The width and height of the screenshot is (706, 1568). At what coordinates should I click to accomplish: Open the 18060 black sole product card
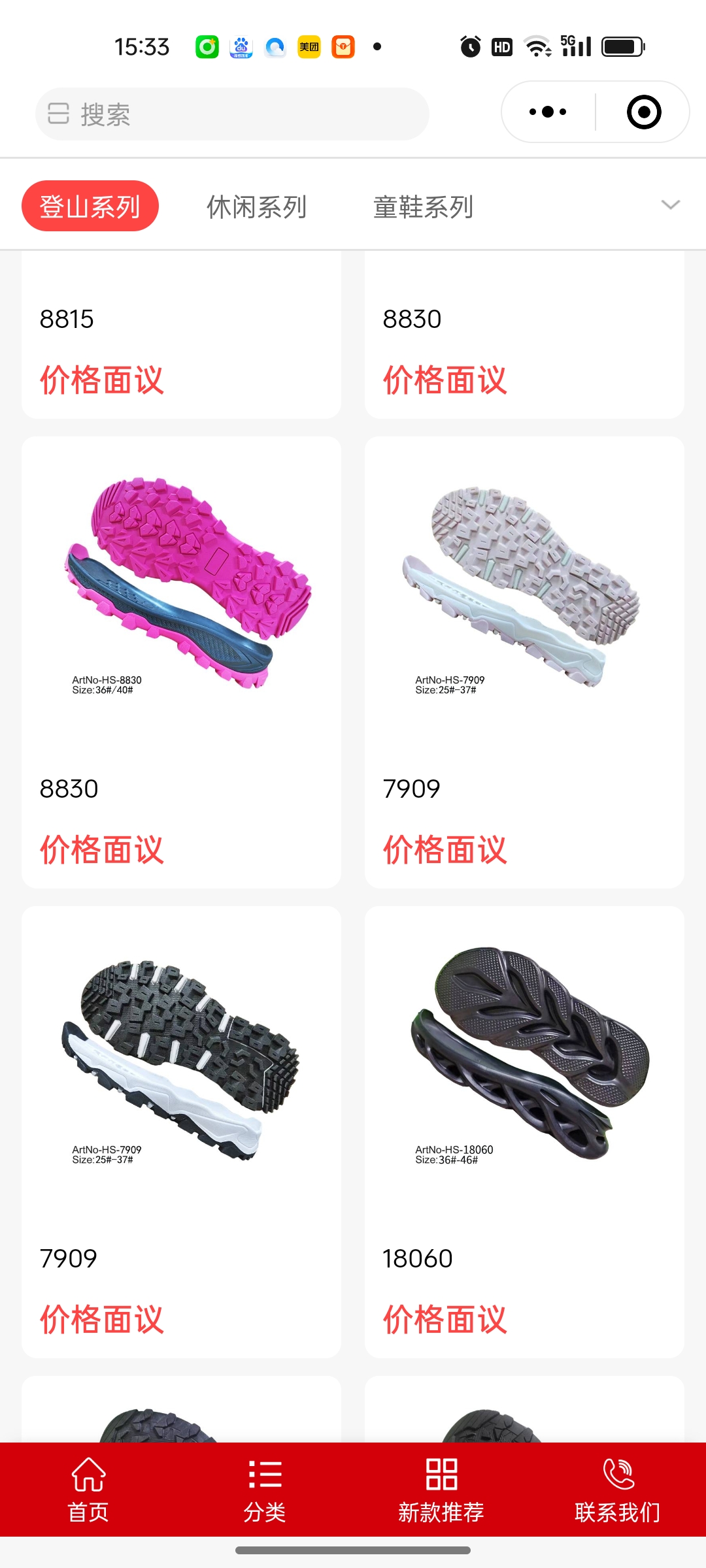[x=524, y=1130]
